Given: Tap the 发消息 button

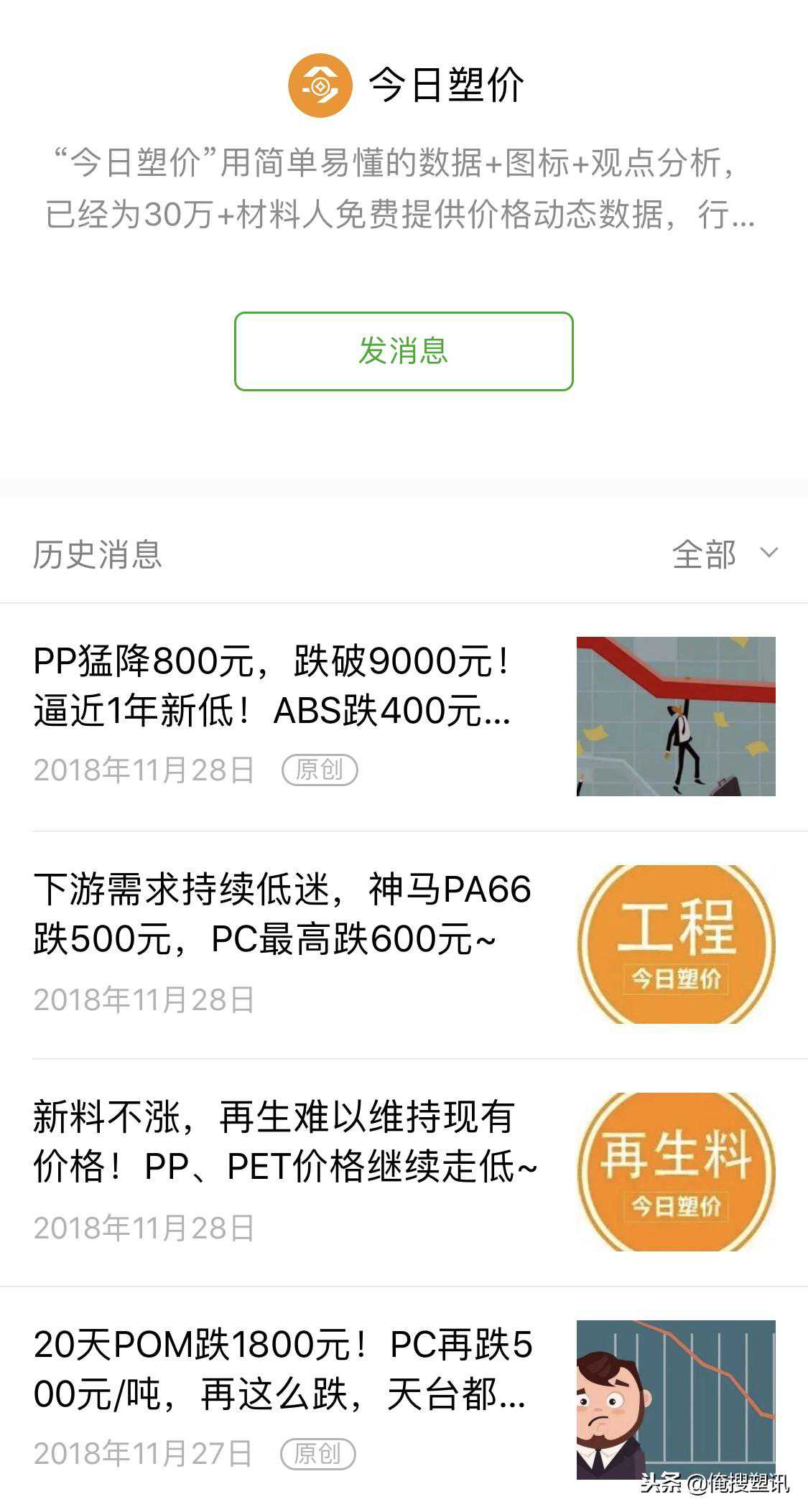Looking at the screenshot, I should pos(403,351).
